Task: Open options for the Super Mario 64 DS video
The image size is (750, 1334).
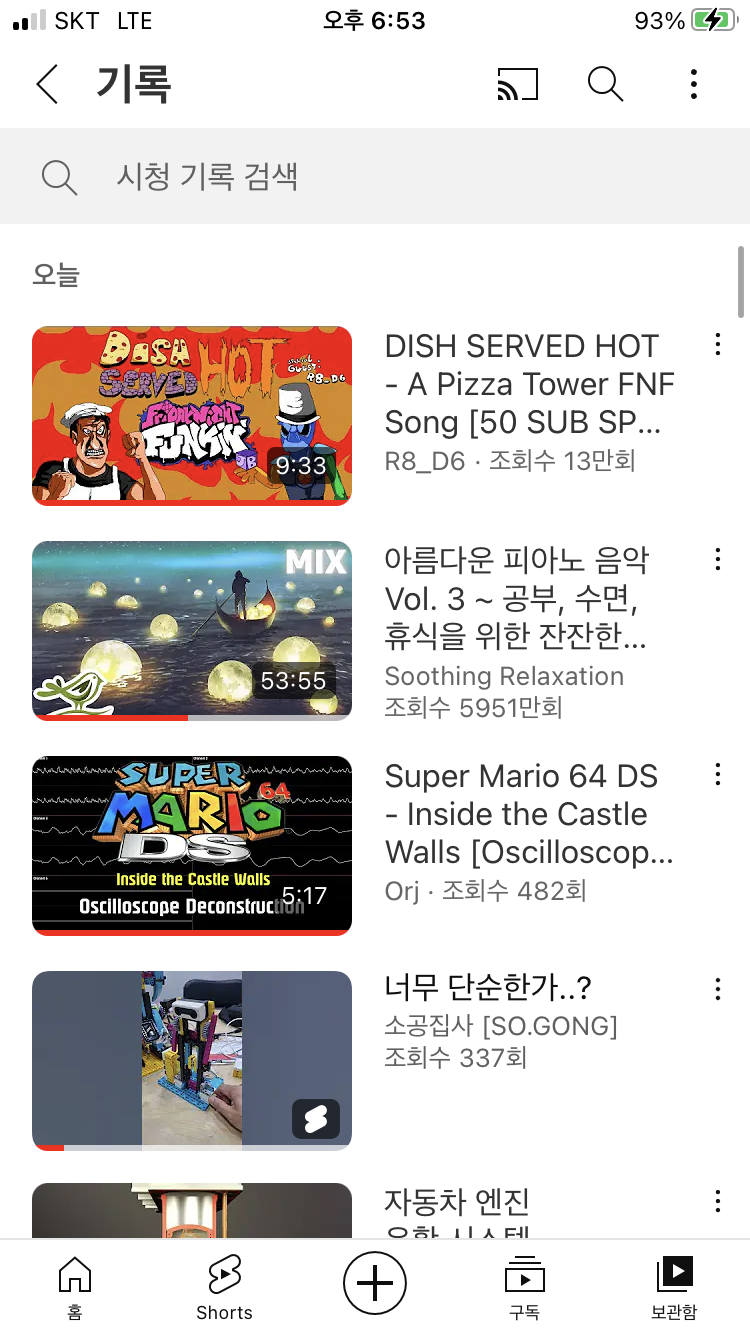Action: point(717,774)
